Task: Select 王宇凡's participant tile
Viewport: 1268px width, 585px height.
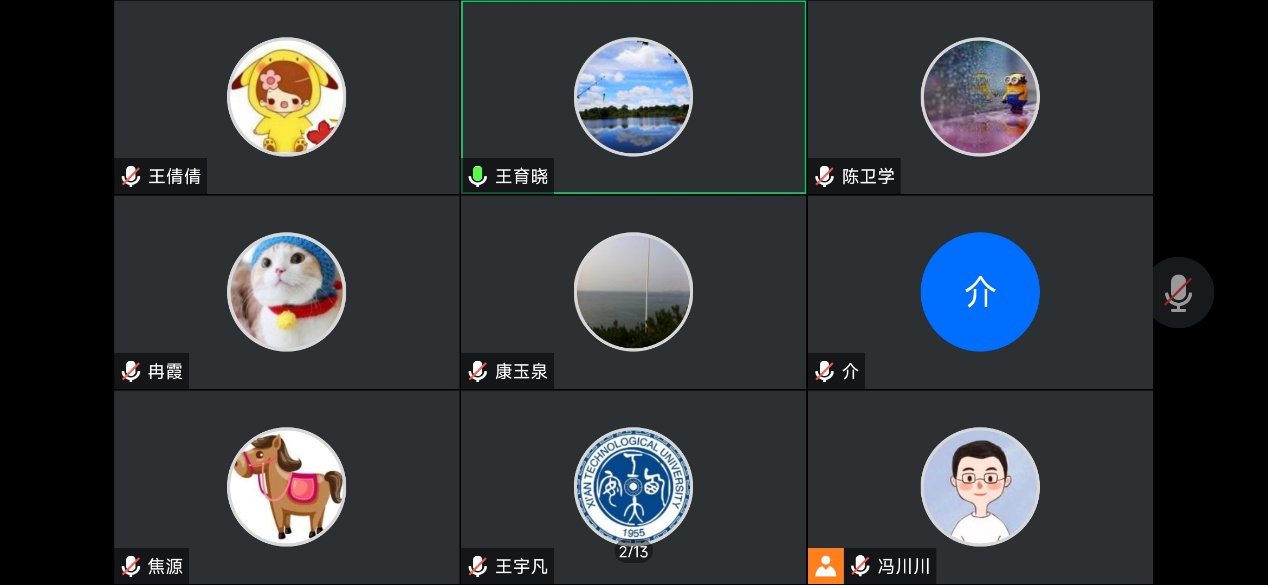Action: click(x=633, y=487)
